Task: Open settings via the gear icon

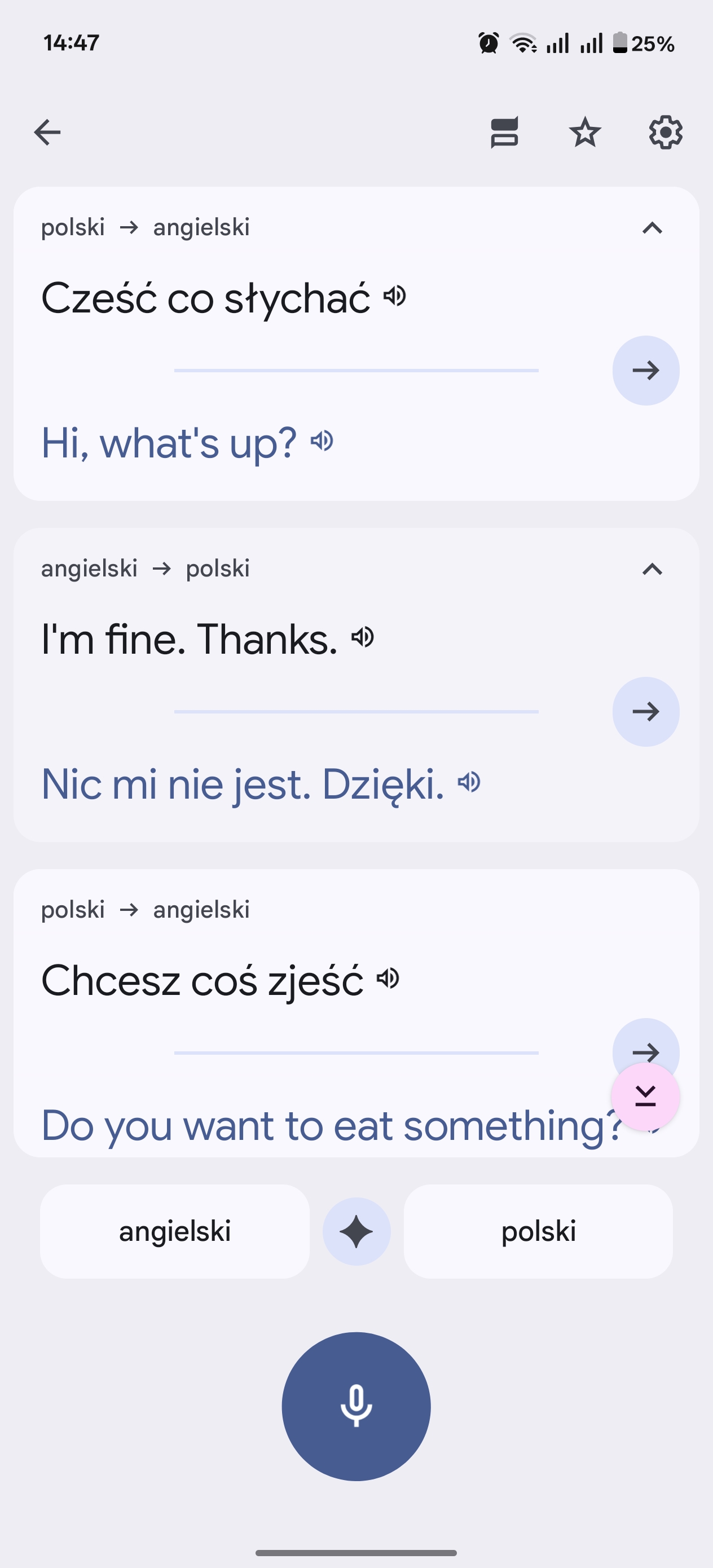Action: pos(665,132)
